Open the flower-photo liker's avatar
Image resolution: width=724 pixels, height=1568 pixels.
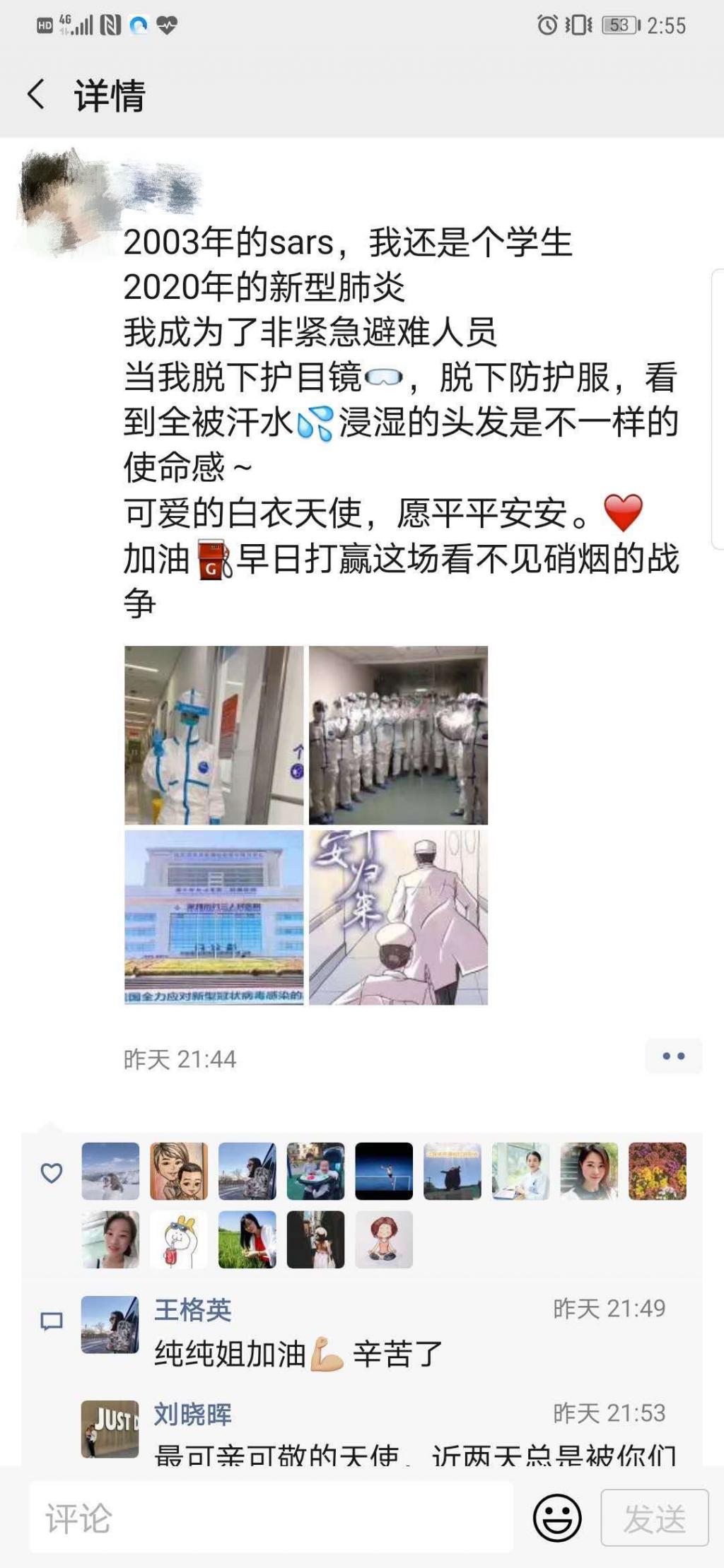[657, 1171]
